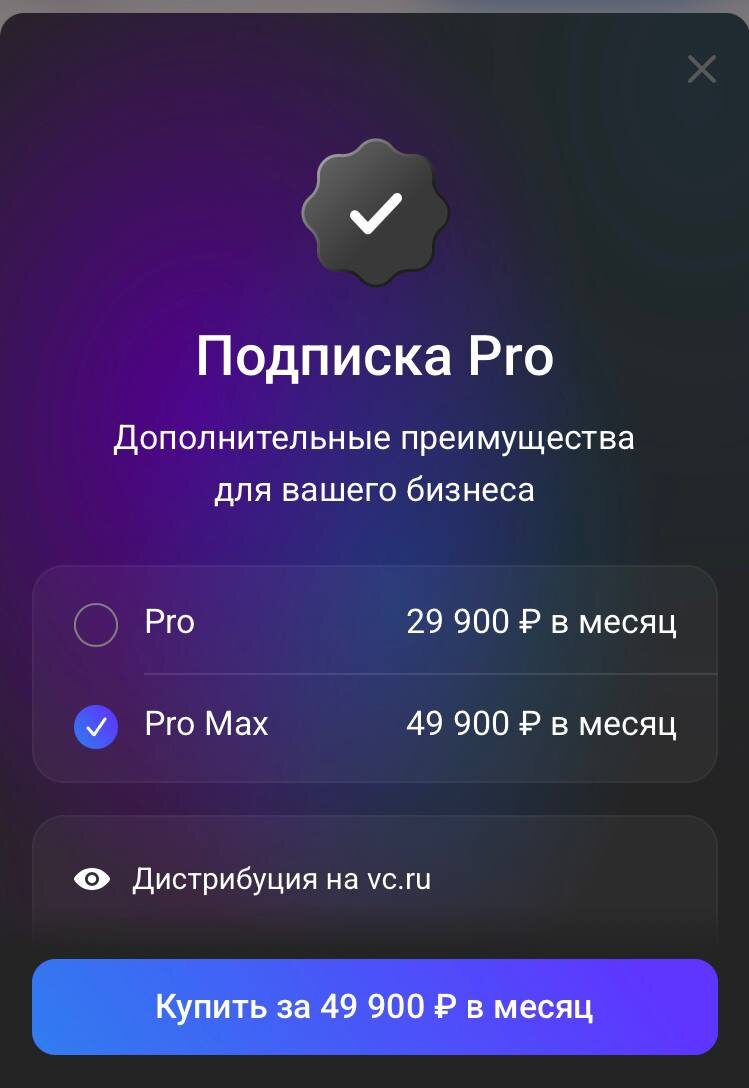The width and height of the screenshot is (749, 1088).
Task: Click the Pro Max plan row
Action: 374,724
